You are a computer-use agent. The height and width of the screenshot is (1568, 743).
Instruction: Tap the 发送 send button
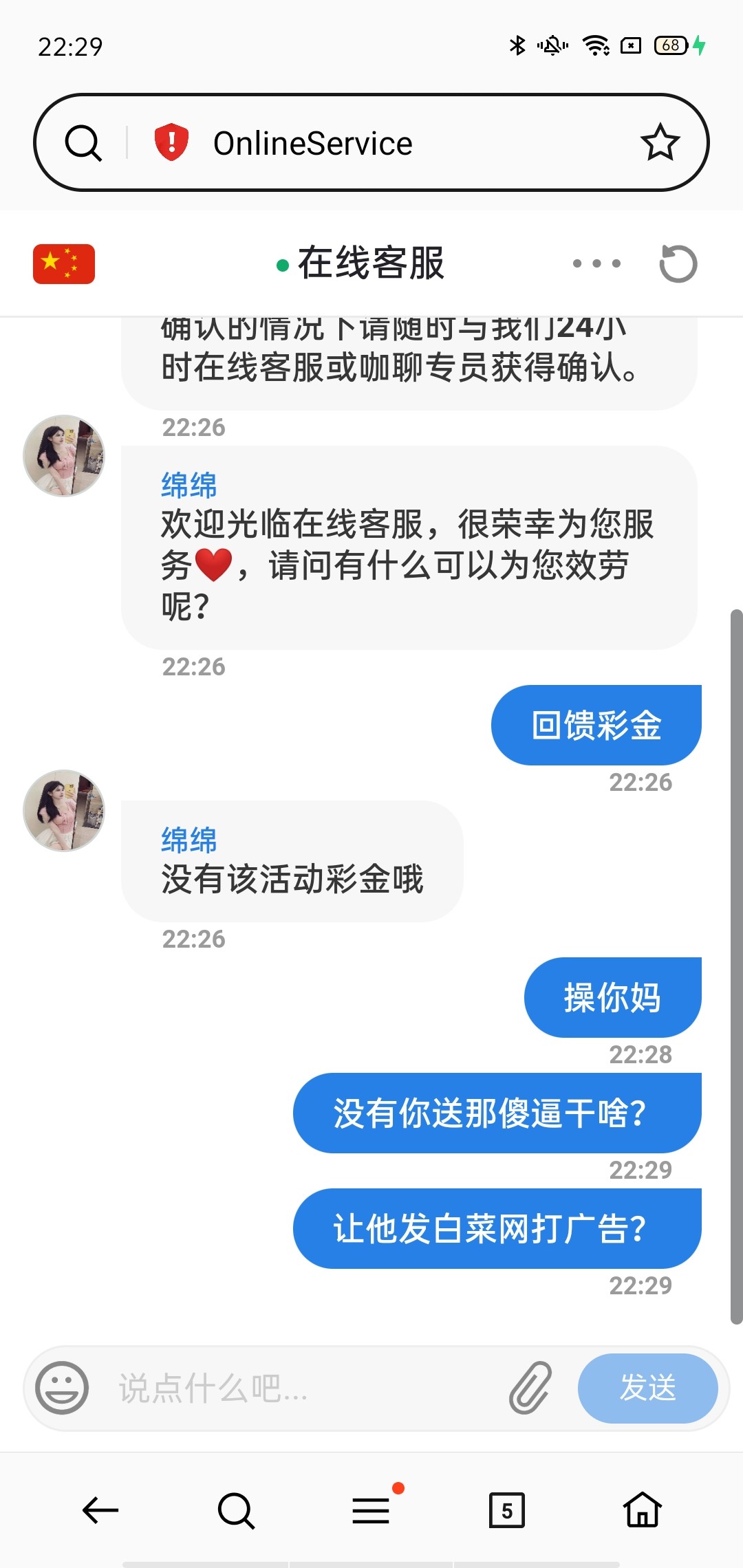tap(647, 1388)
